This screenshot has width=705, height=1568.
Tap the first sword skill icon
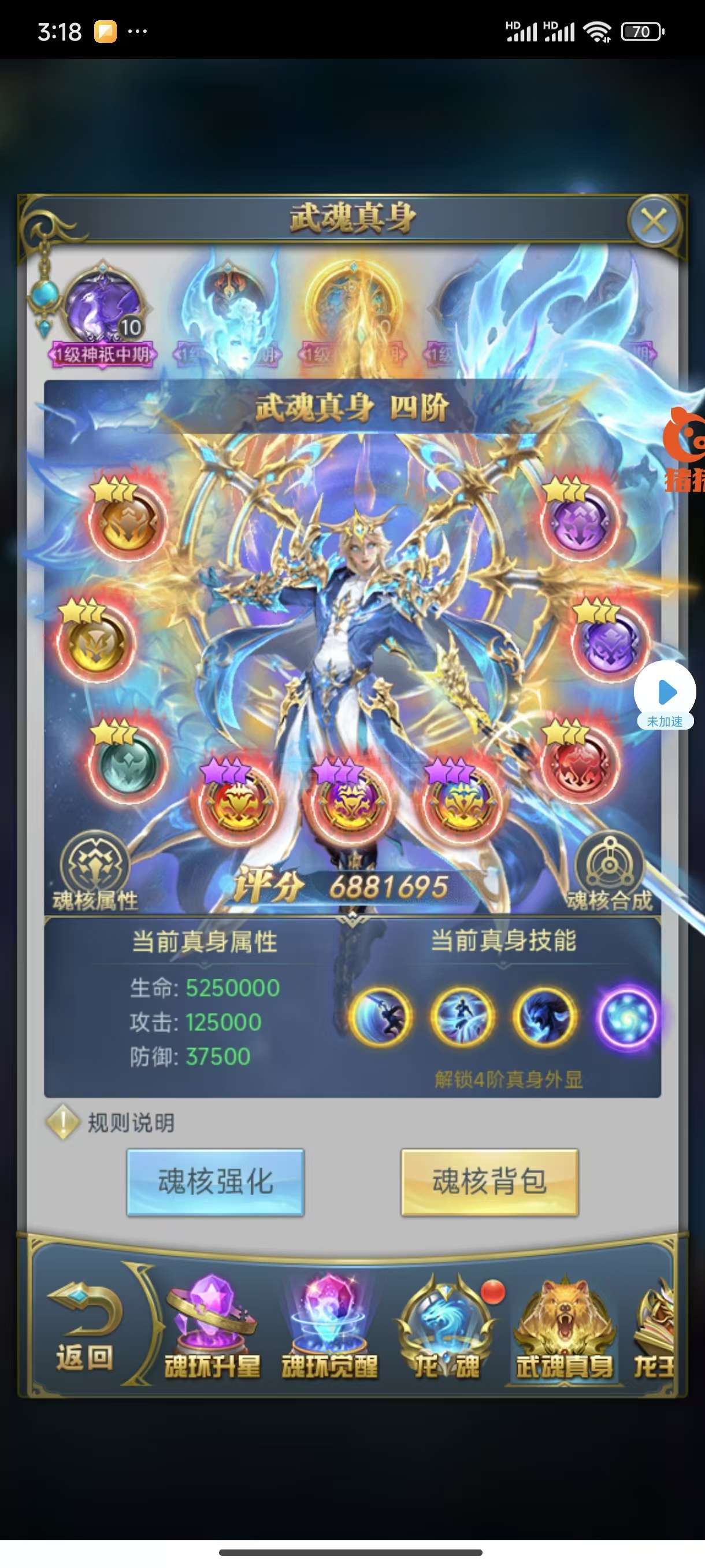[x=380, y=1016]
